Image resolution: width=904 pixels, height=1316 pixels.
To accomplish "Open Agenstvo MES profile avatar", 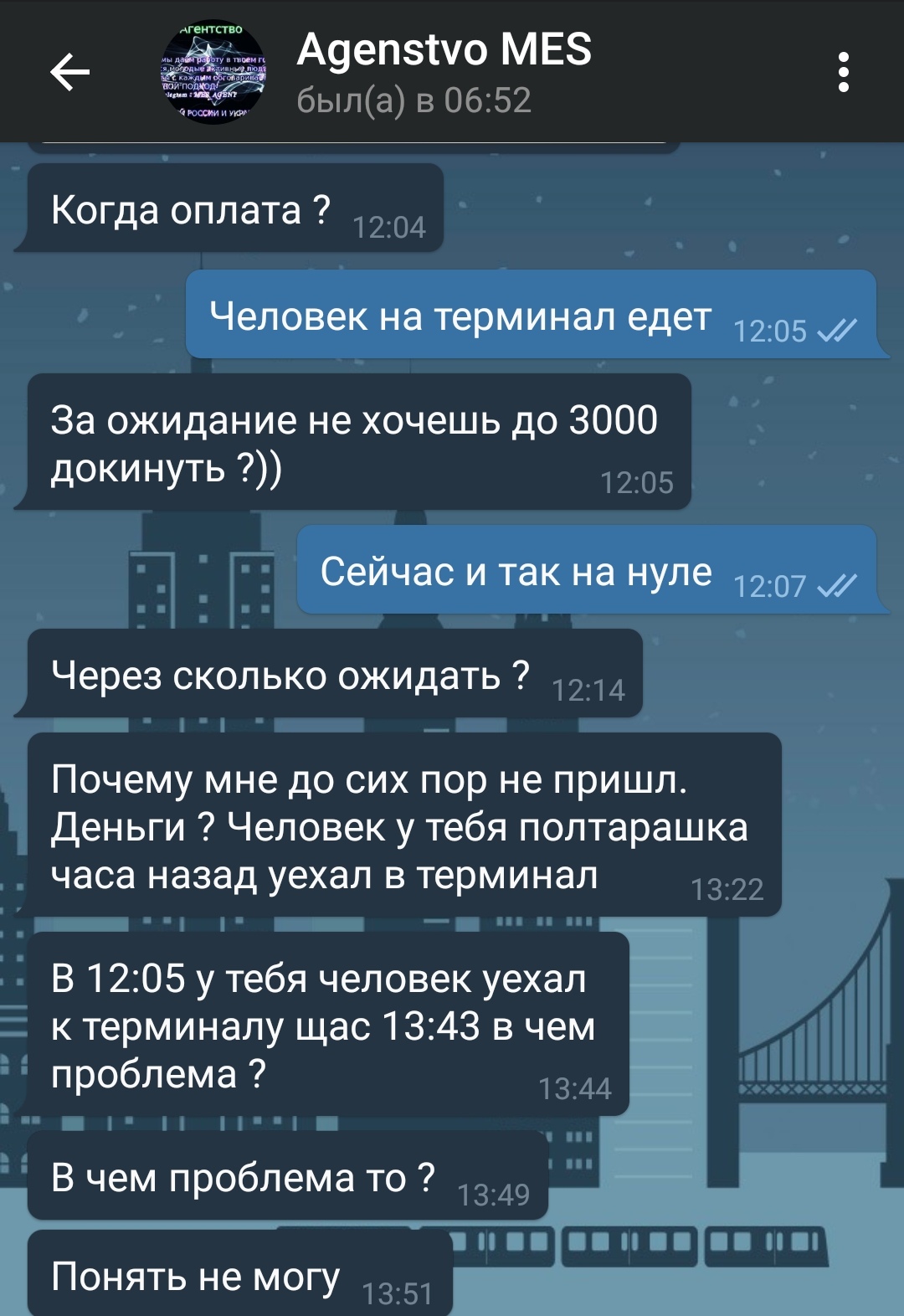I will [213, 72].
